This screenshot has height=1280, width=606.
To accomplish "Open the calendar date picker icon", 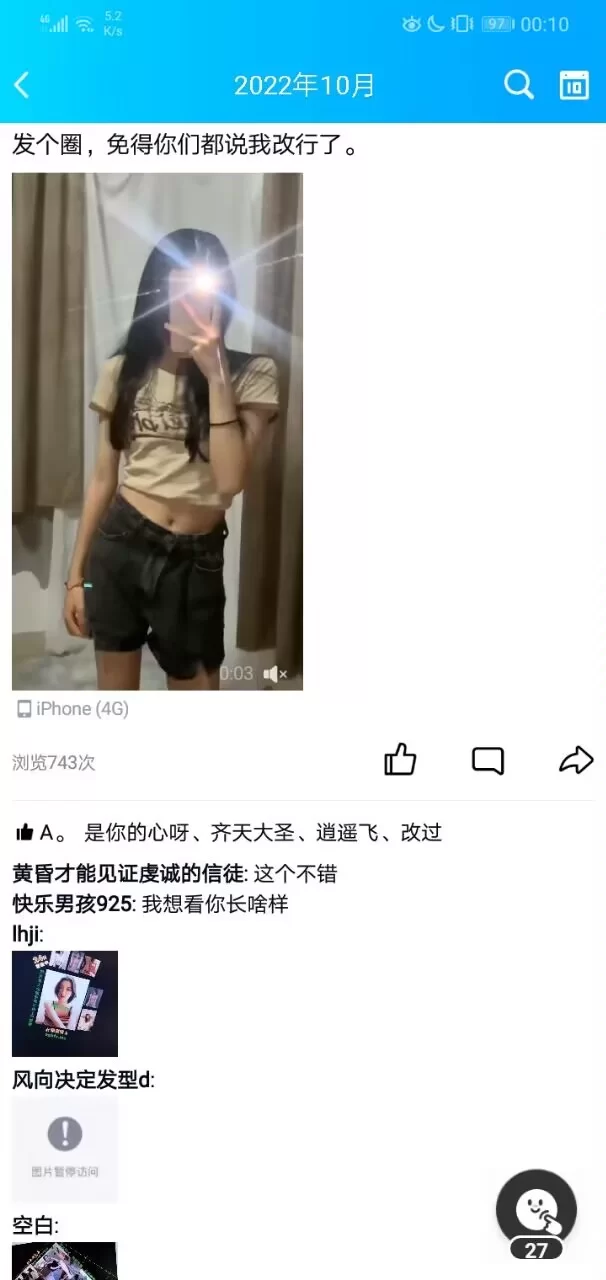I will tap(574, 85).
